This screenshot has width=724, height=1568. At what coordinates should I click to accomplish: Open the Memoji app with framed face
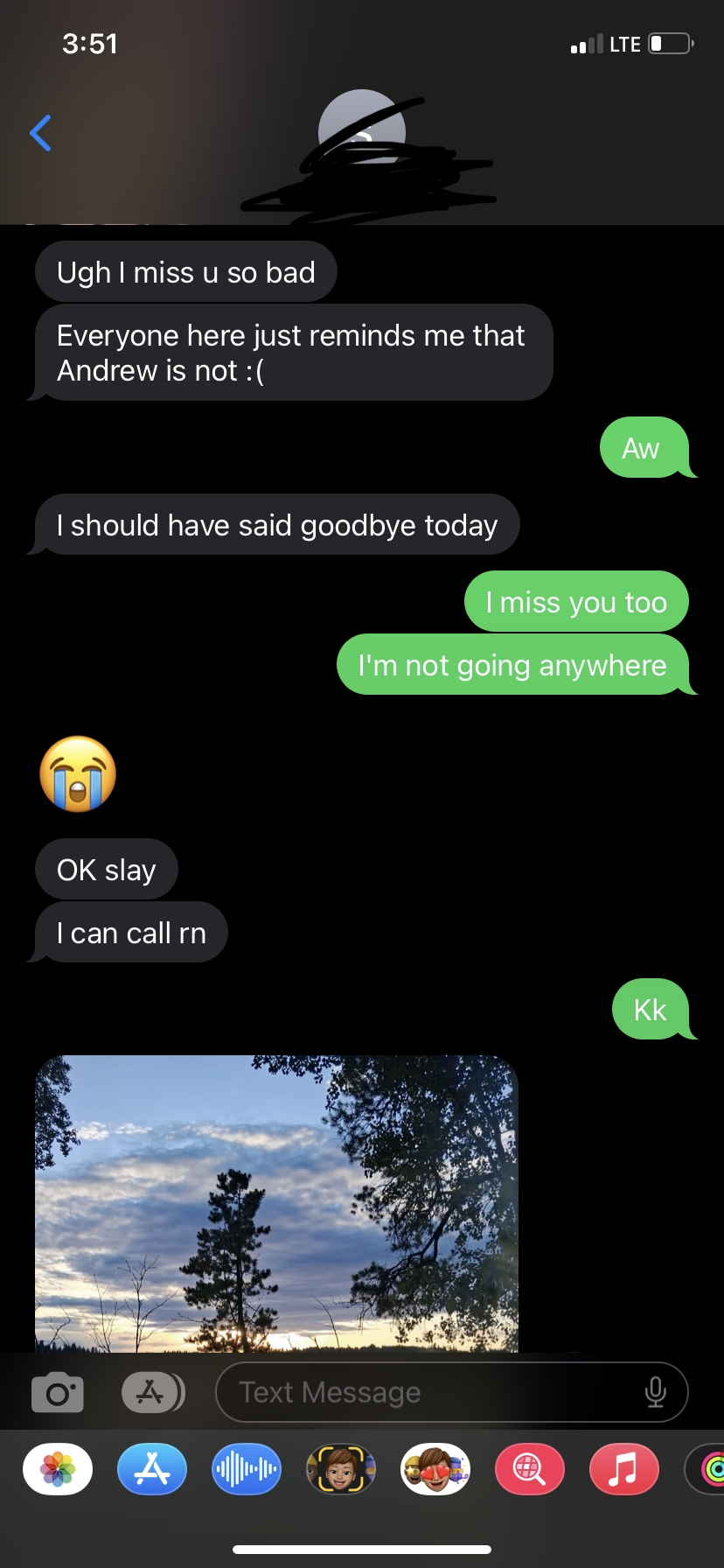(341, 1469)
